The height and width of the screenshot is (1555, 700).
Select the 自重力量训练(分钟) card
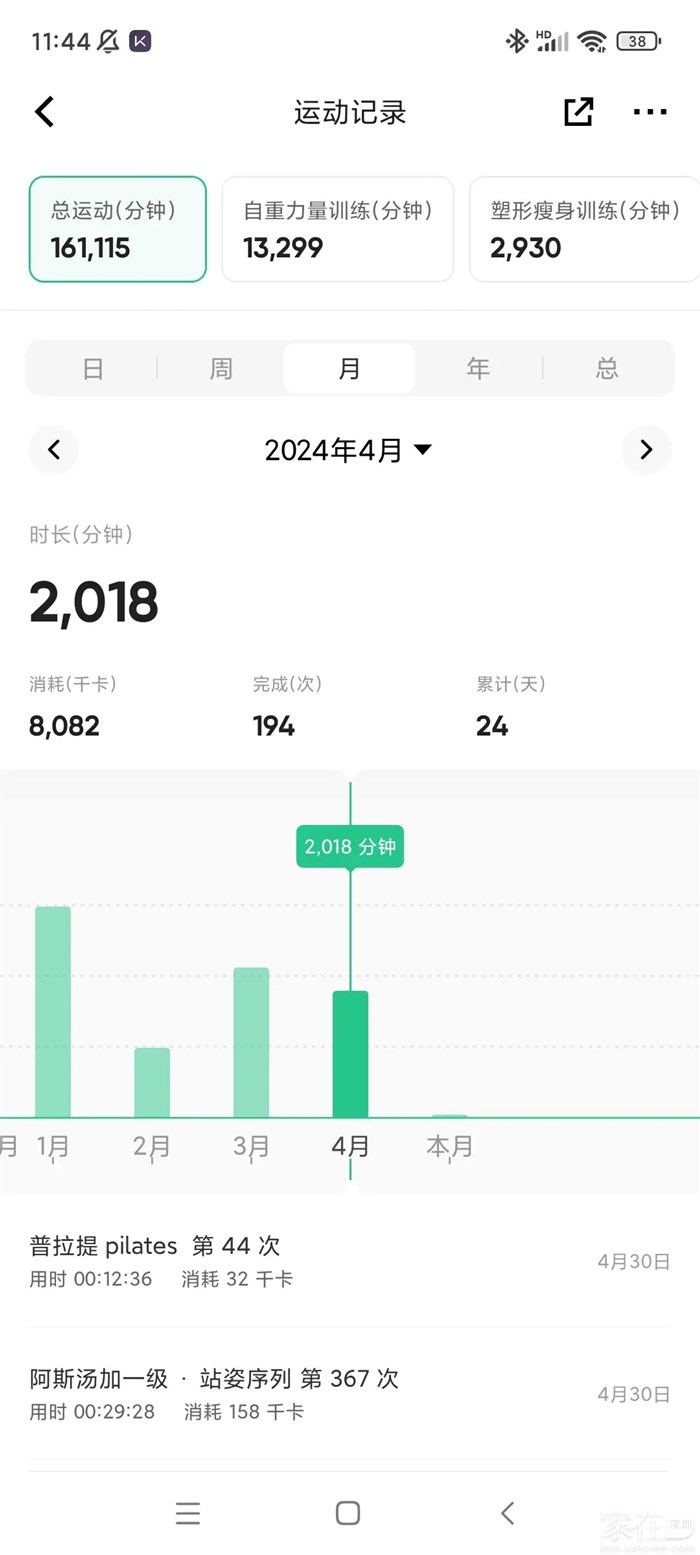click(x=337, y=230)
